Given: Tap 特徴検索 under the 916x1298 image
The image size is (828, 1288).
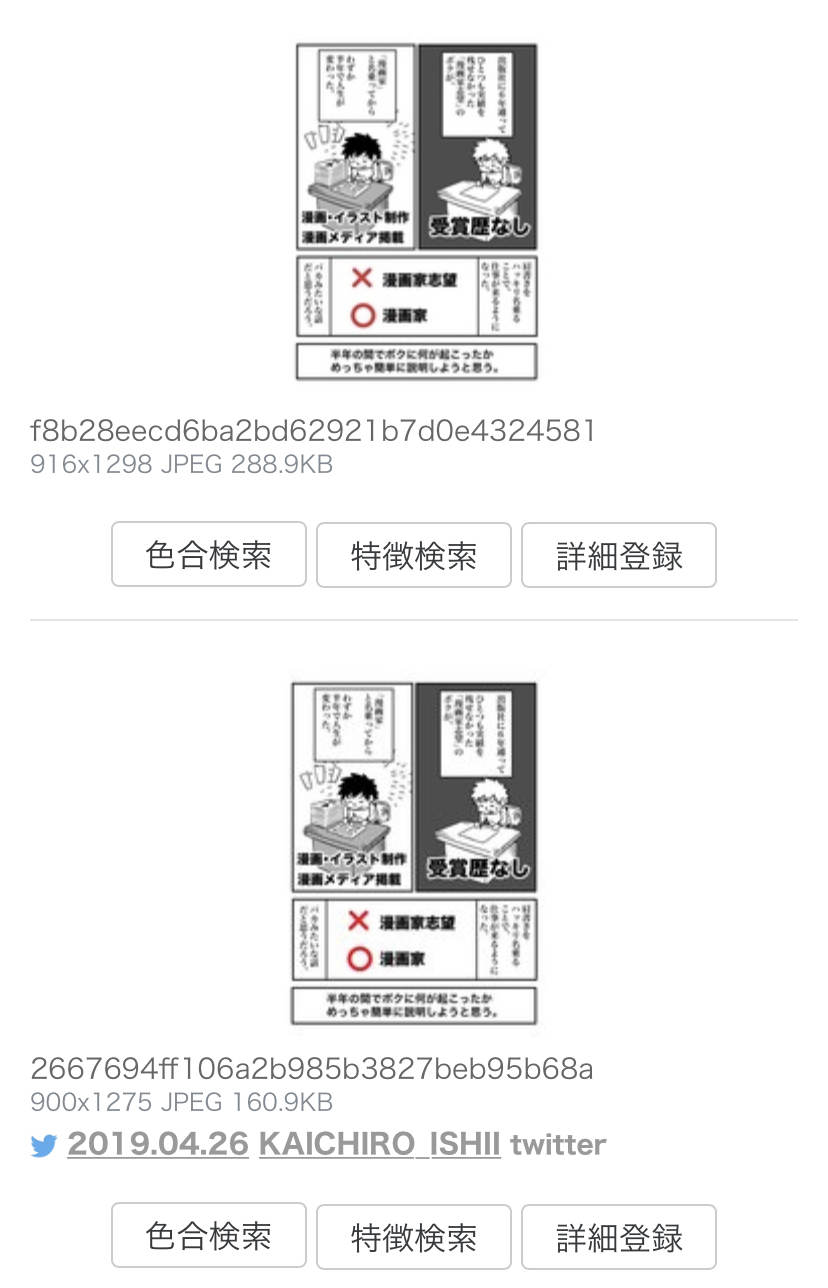Looking at the screenshot, I should click(414, 554).
